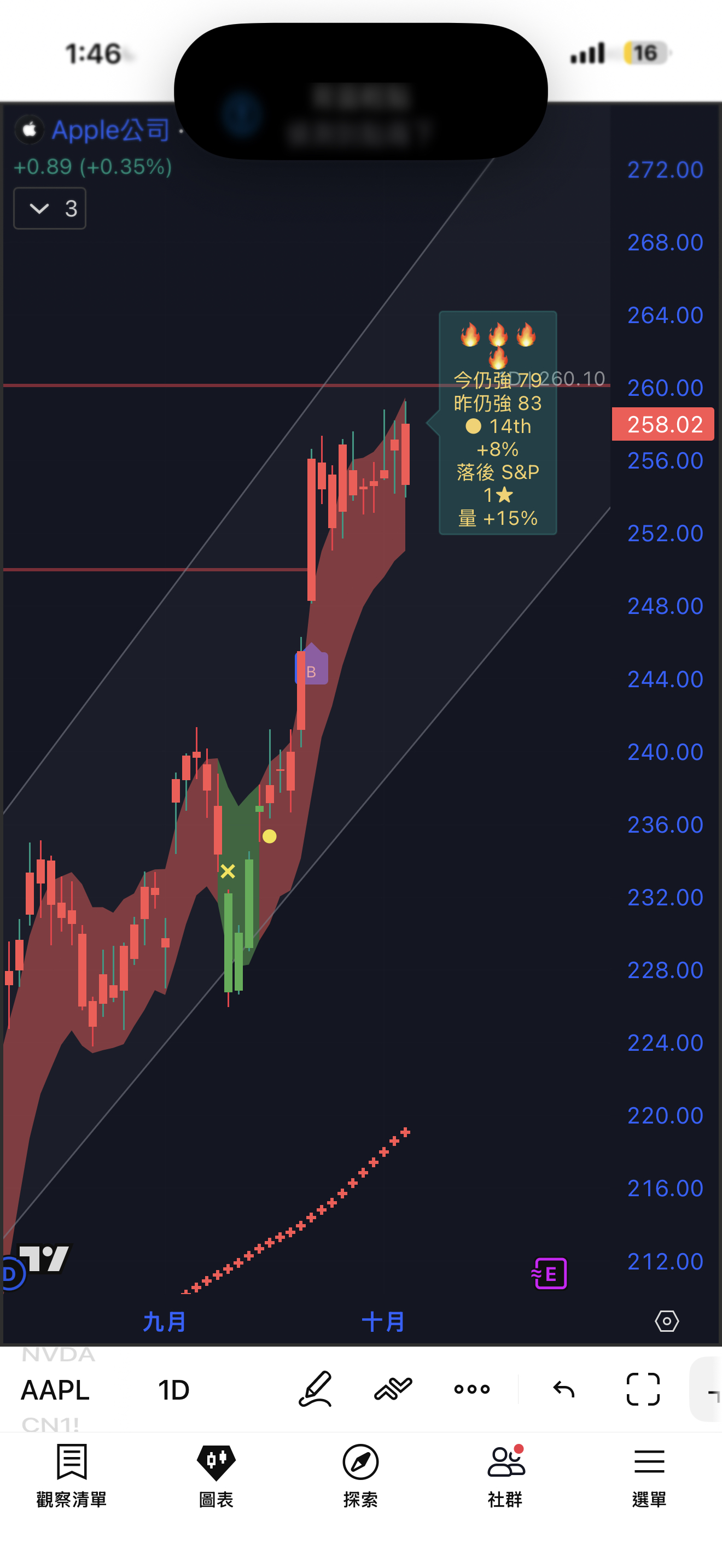Open the AAPL symbol selector

(55, 1390)
